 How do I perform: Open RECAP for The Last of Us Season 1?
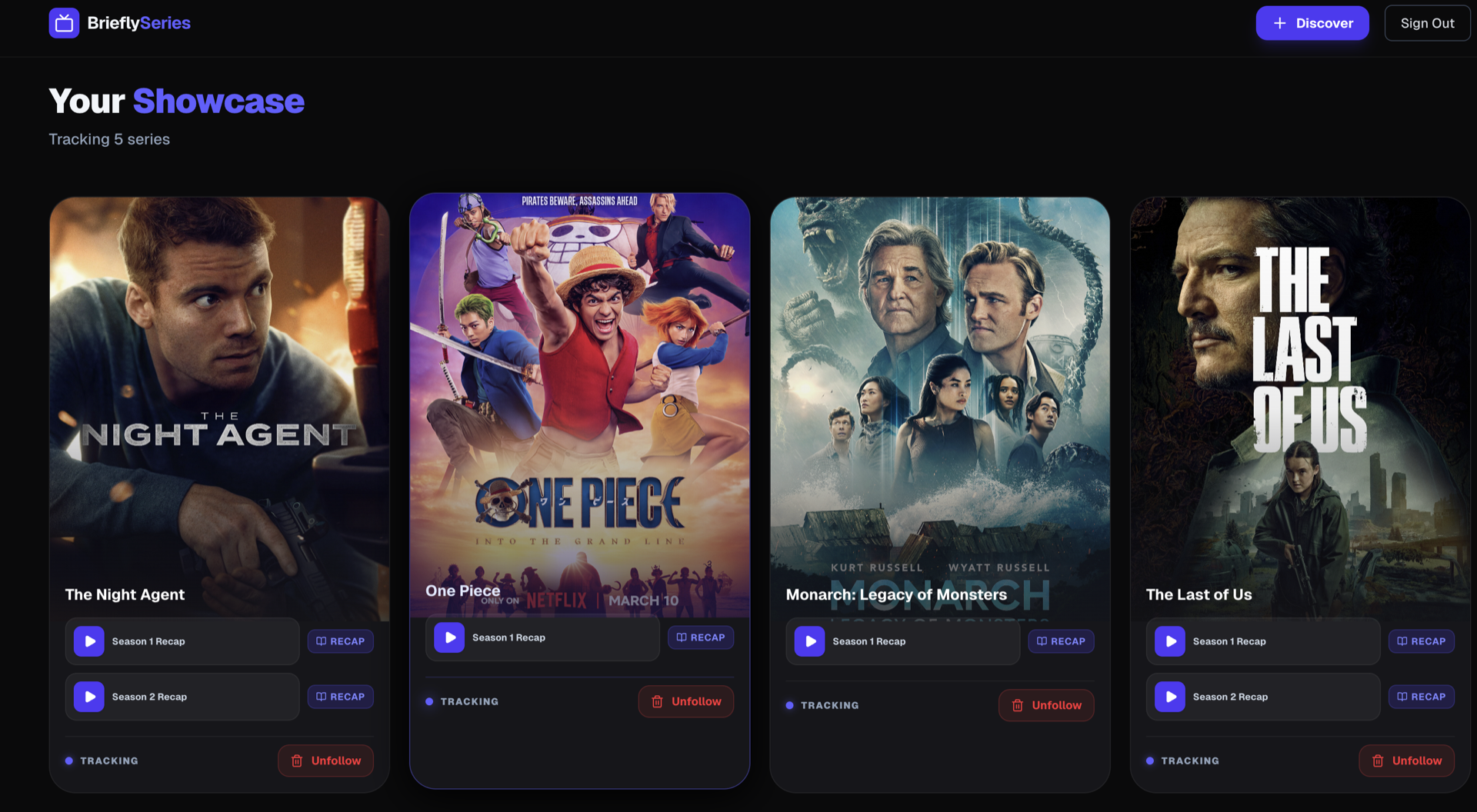(x=1421, y=641)
